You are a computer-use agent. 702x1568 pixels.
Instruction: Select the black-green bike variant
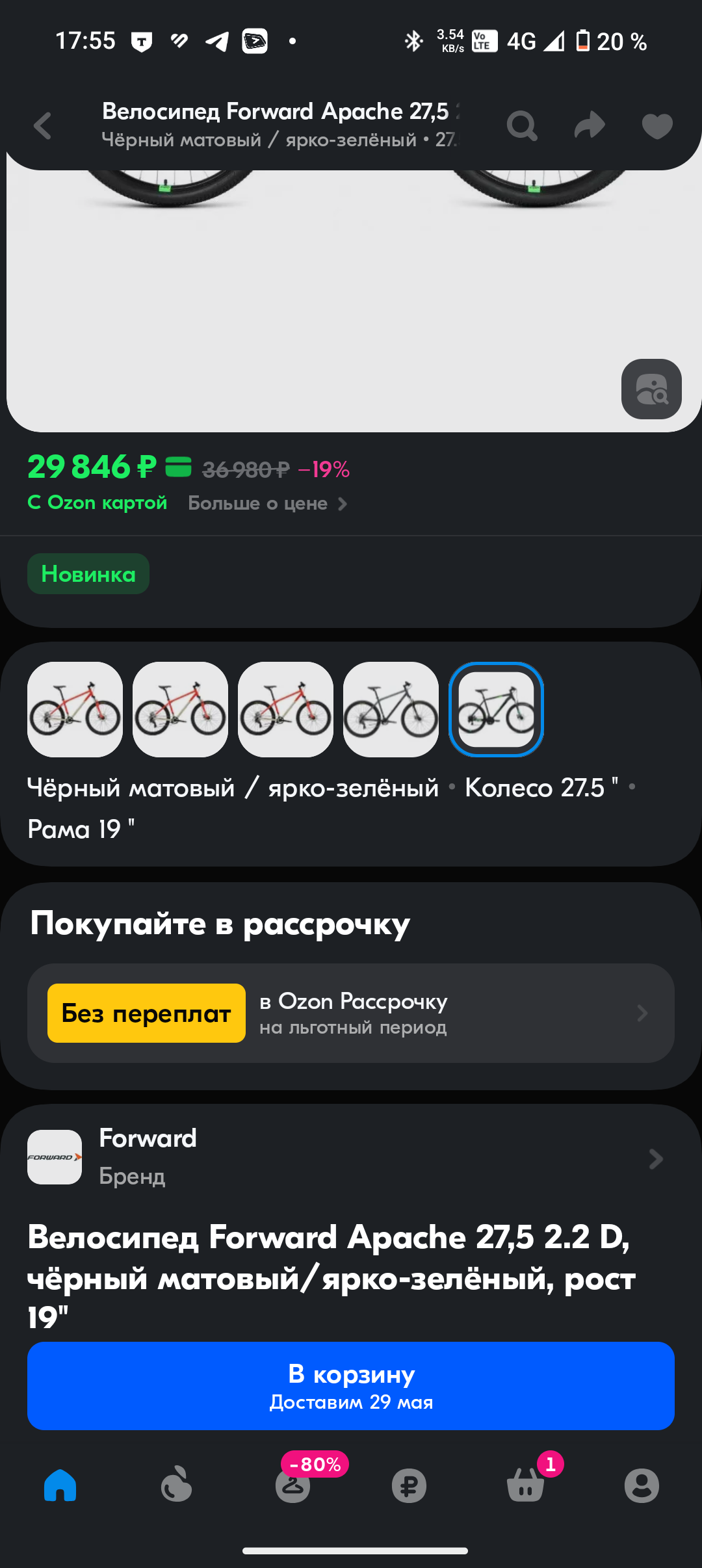(x=496, y=709)
